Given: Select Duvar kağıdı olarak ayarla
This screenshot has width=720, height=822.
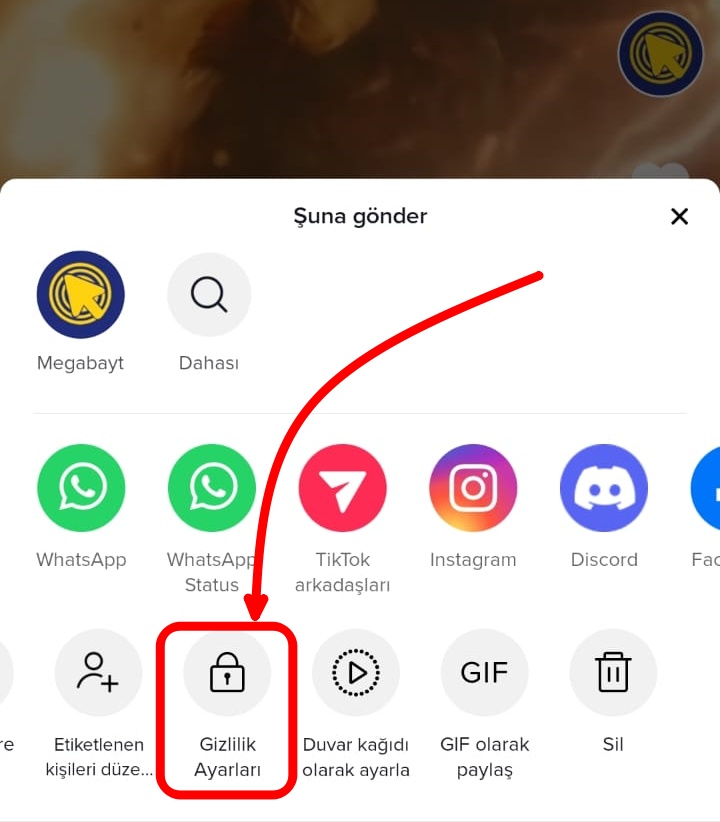Looking at the screenshot, I should [x=356, y=673].
